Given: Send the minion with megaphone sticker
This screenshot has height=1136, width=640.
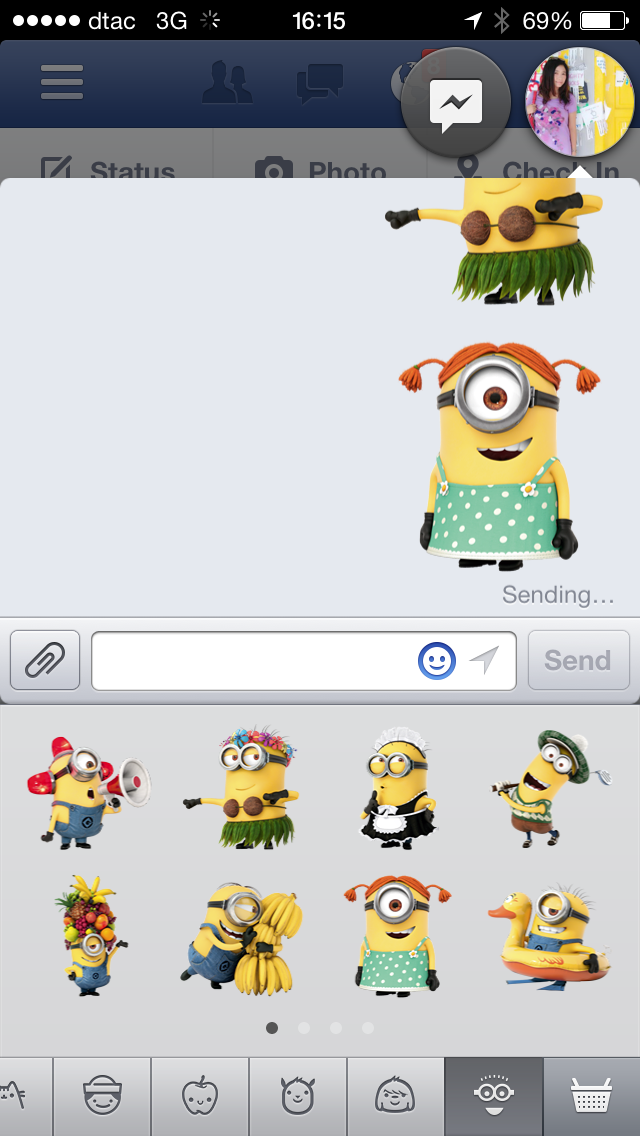Looking at the screenshot, I should tap(87, 791).
